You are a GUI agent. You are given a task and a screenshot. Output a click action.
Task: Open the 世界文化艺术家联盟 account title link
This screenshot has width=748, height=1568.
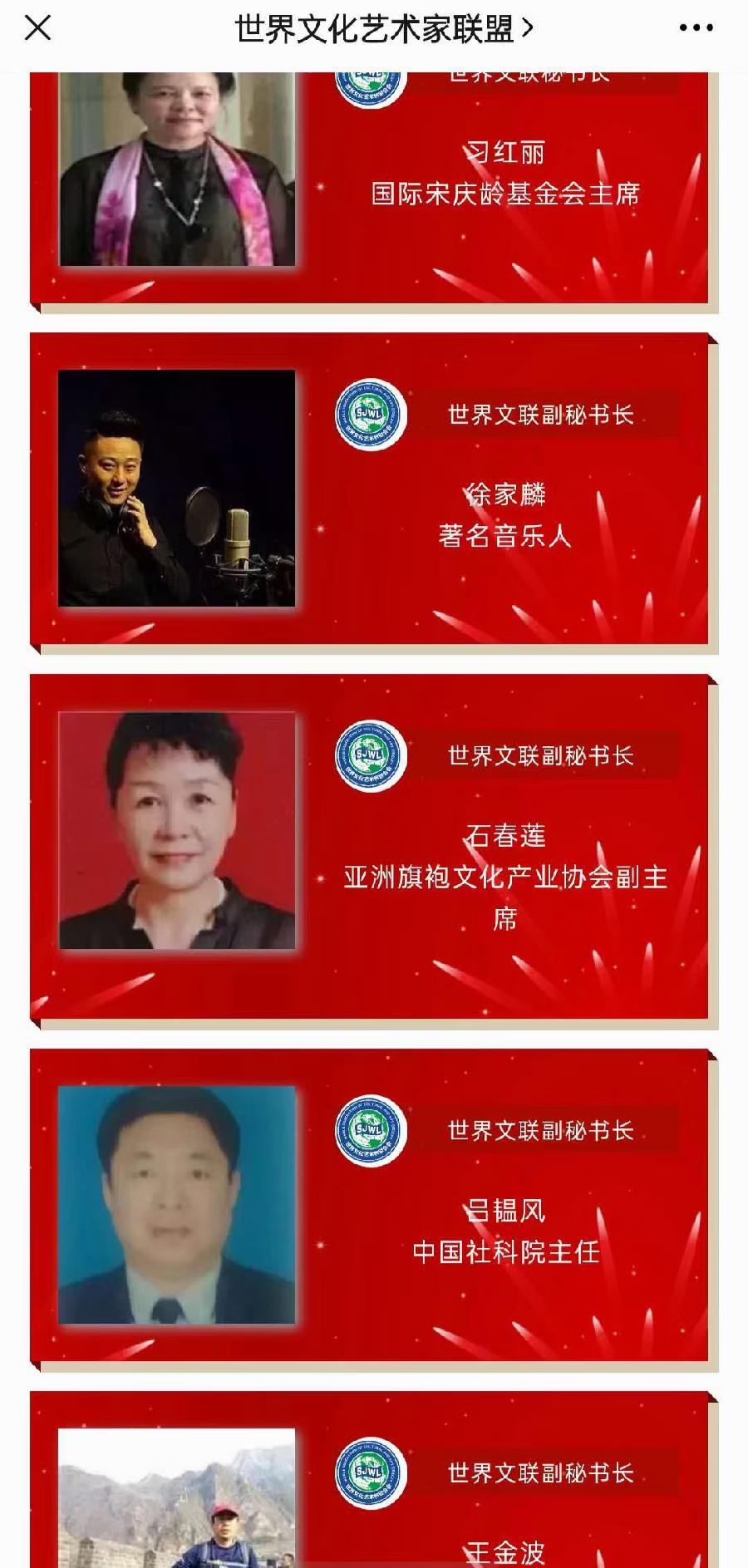tap(383, 28)
